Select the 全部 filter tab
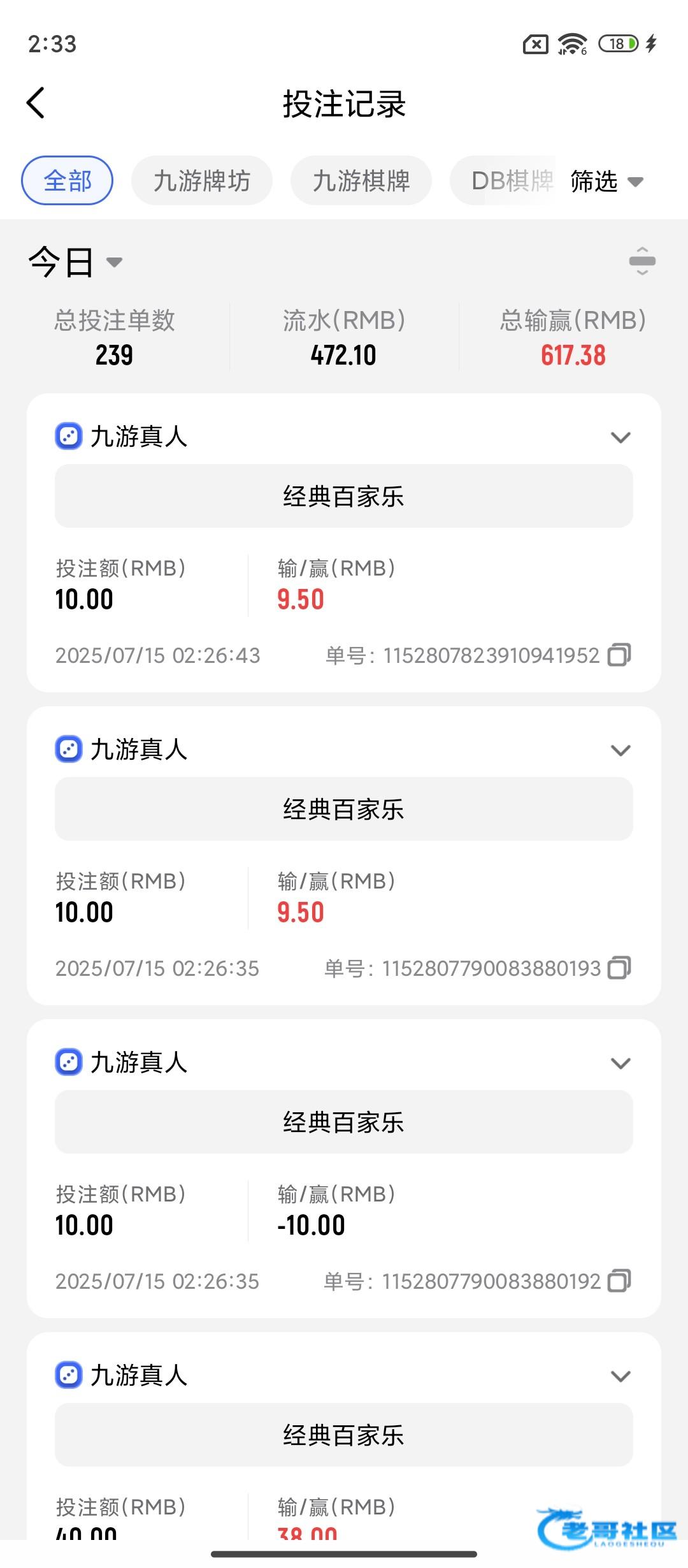Screen dimensions: 688x1568 68,181
